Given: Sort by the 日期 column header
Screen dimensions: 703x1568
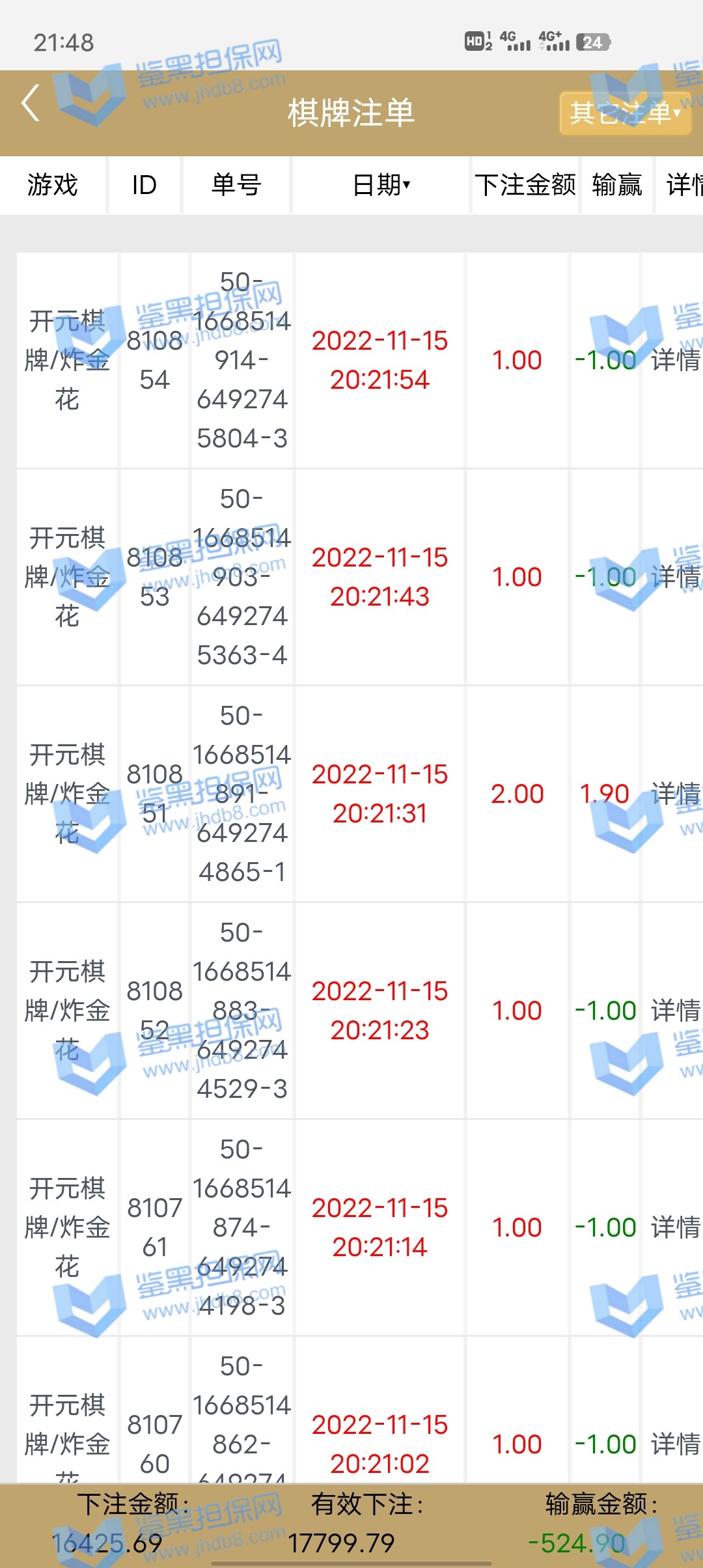Looking at the screenshot, I should pyautogui.click(x=381, y=185).
